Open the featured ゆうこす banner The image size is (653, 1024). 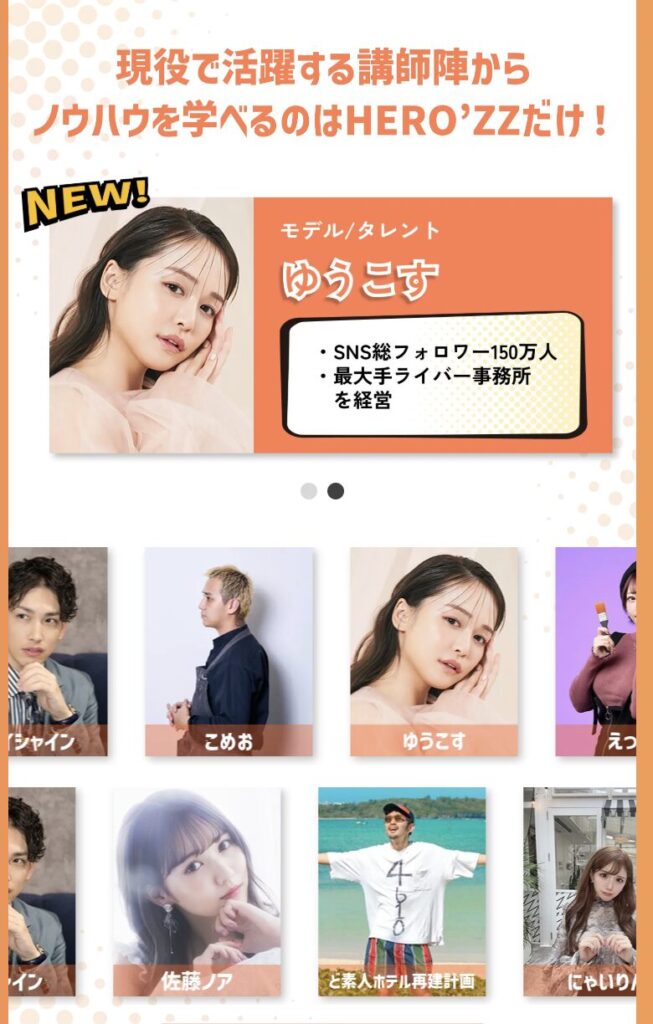pos(330,325)
